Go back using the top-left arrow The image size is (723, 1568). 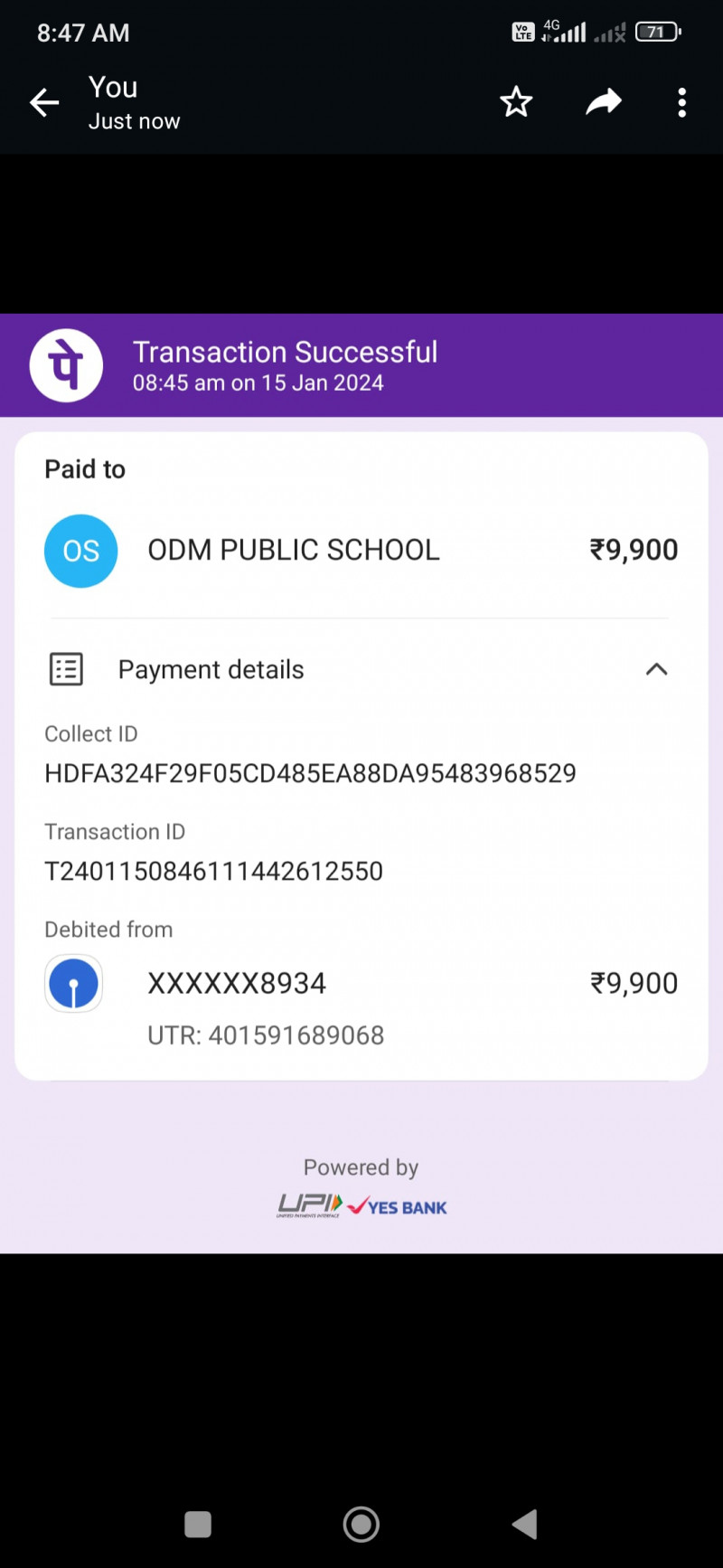coord(44,102)
